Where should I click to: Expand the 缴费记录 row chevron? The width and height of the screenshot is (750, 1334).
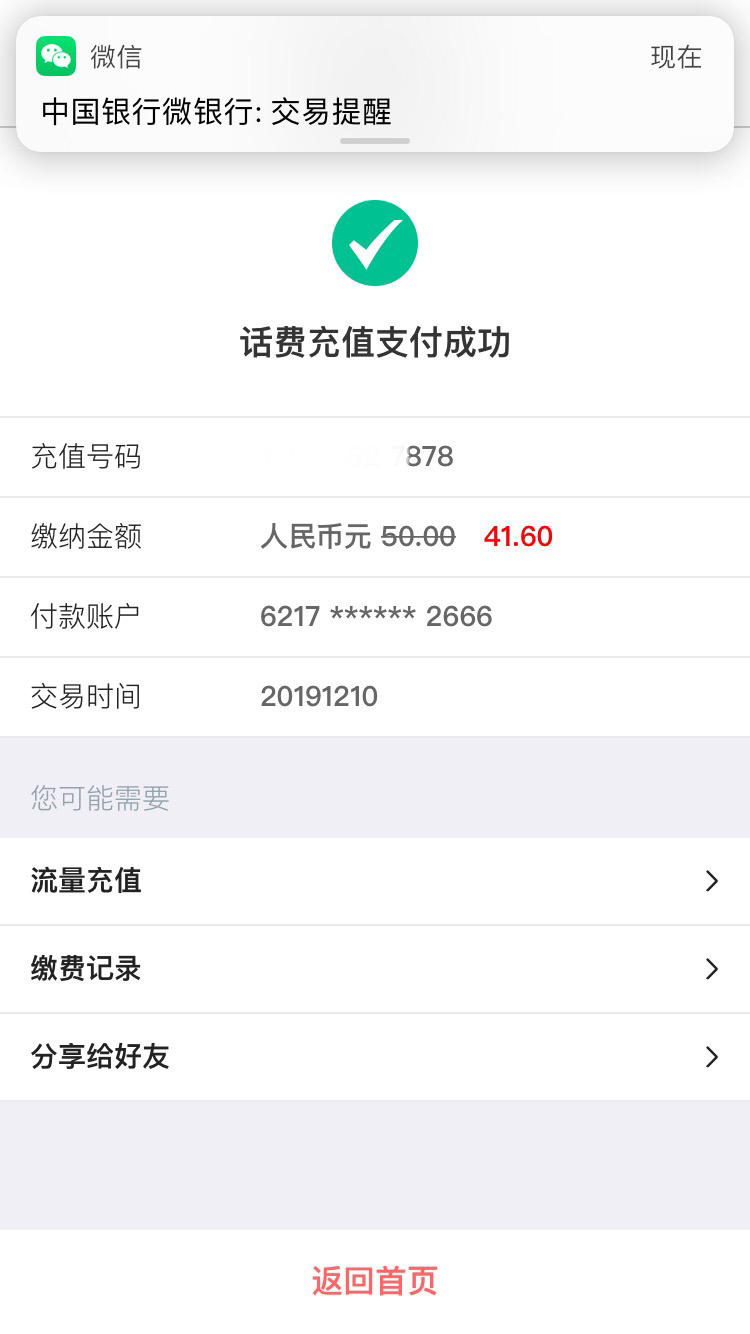(x=711, y=969)
